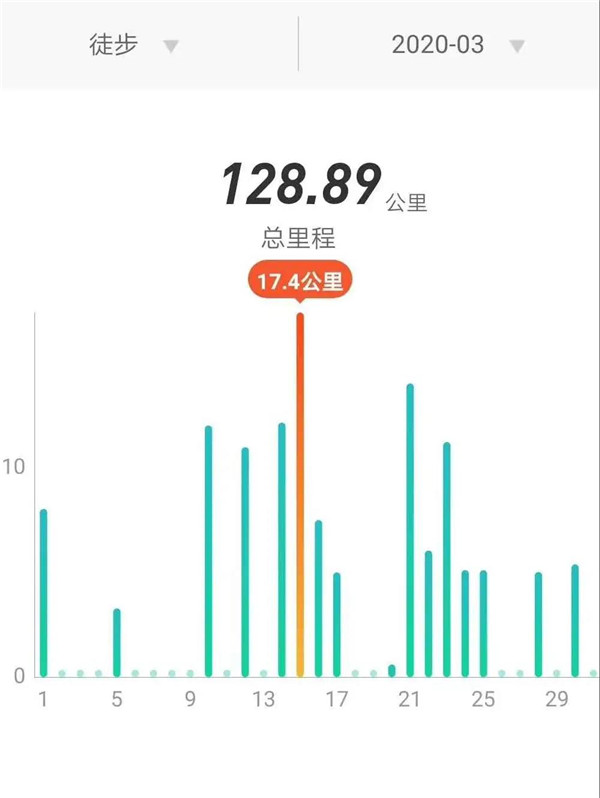This screenshot has height=798, width=600.
Task: Select the bar for day 21
Action: (x=410, y=530)
